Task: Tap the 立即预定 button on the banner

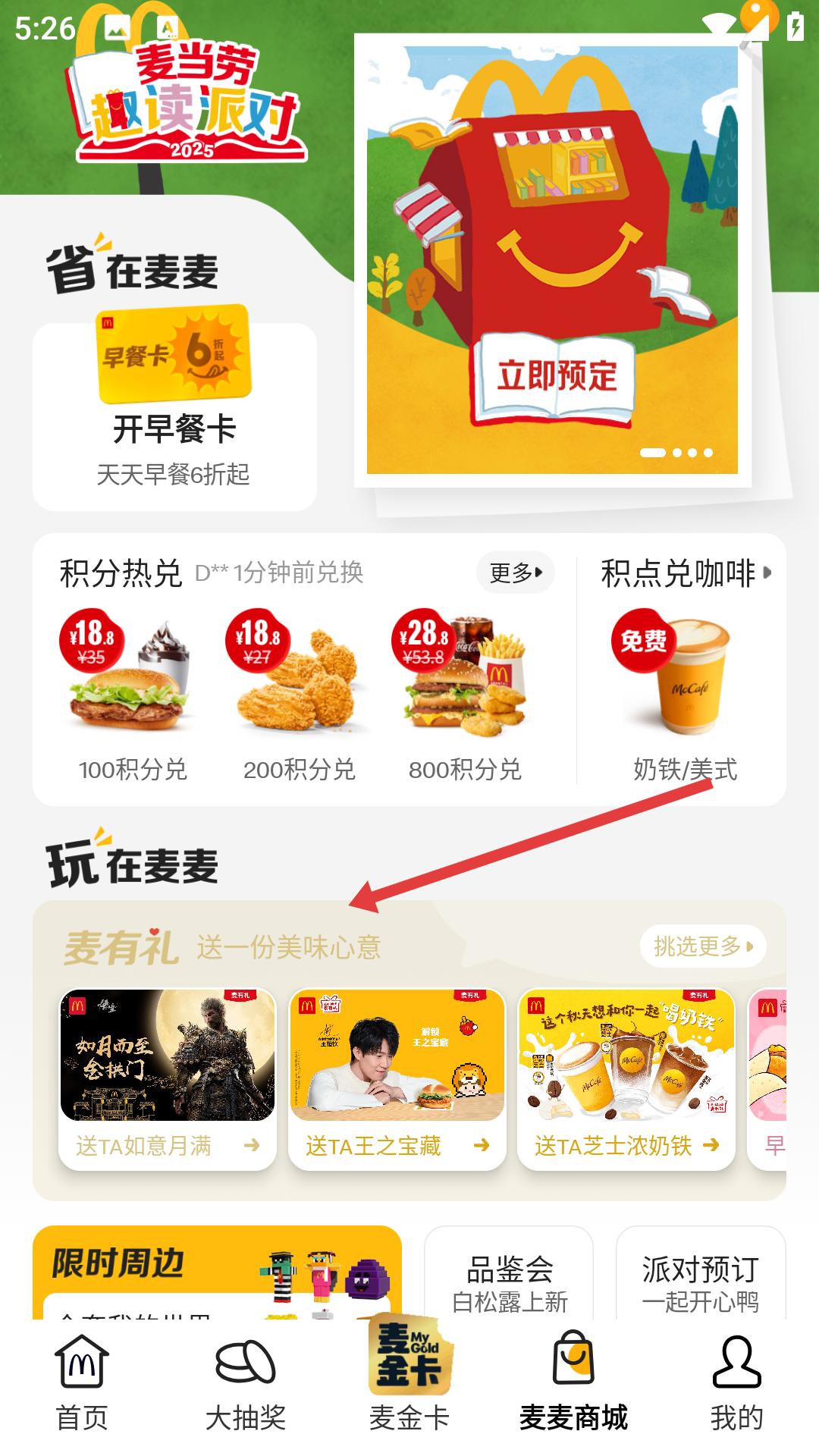Action: point(555,377)
